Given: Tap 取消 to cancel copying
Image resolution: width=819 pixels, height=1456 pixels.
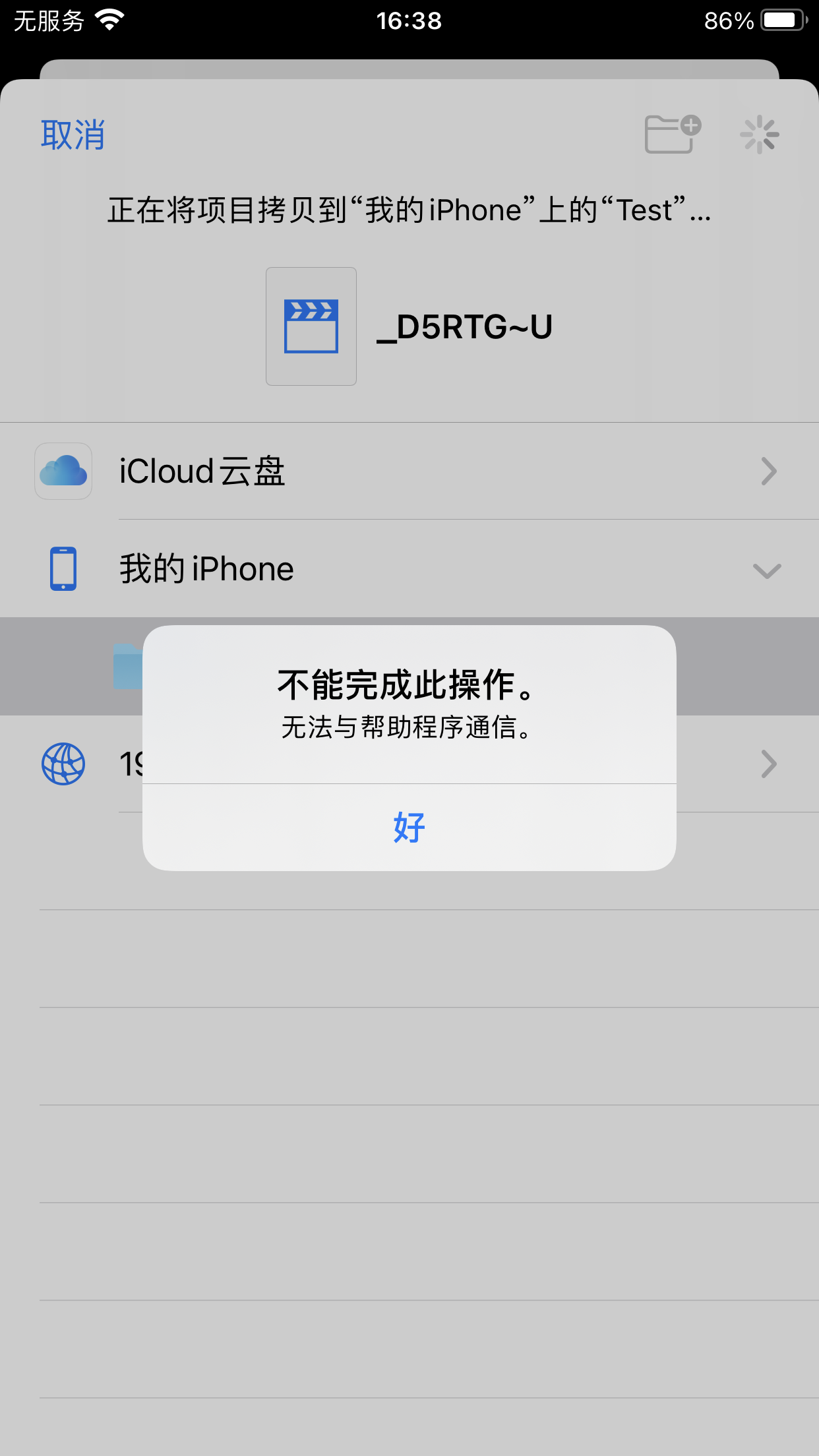Looking at the screenshot, I should pyautogui.click(x=73, y=135).
